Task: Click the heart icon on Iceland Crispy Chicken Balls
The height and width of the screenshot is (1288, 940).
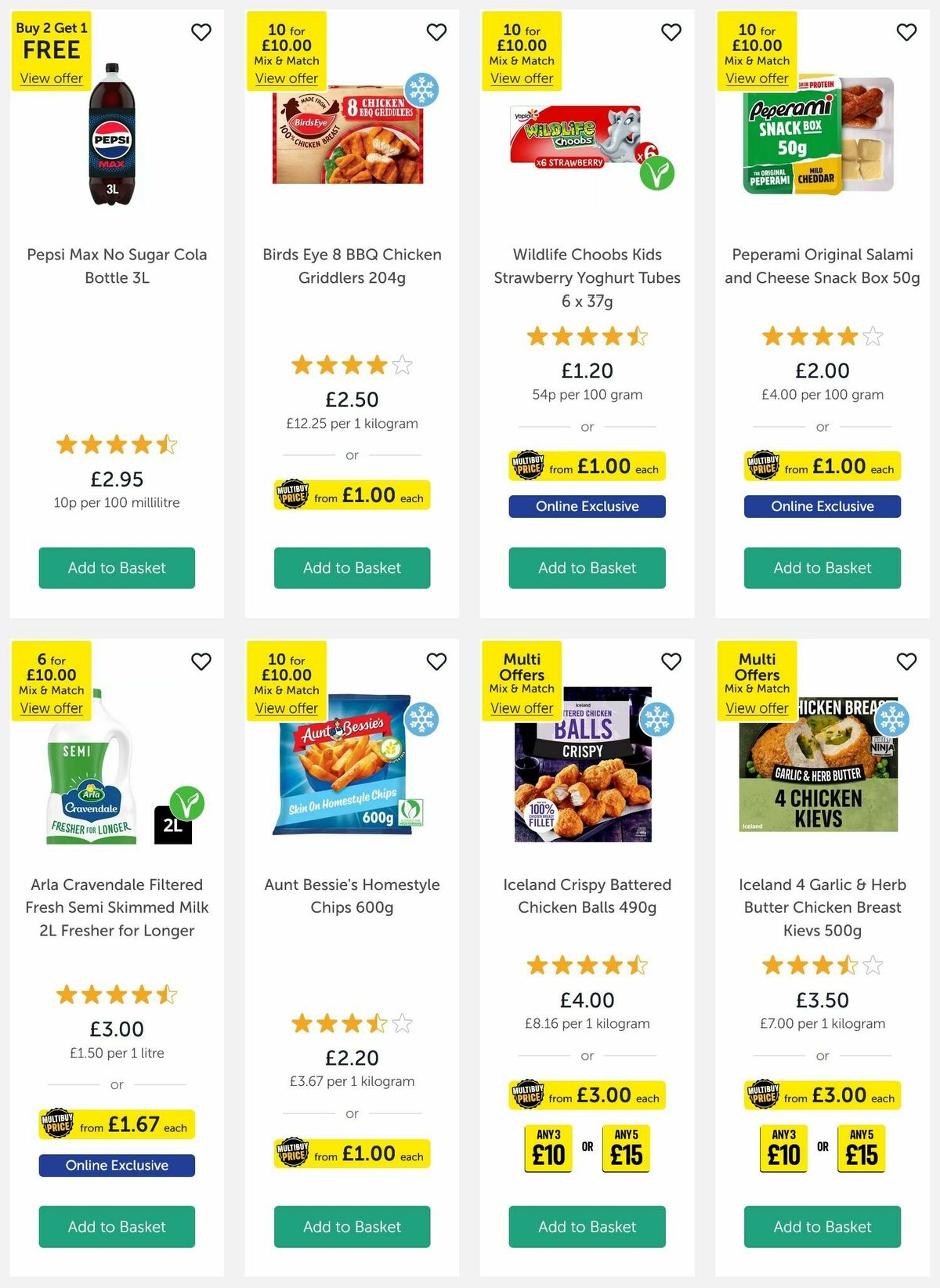Action: (671, 661)
